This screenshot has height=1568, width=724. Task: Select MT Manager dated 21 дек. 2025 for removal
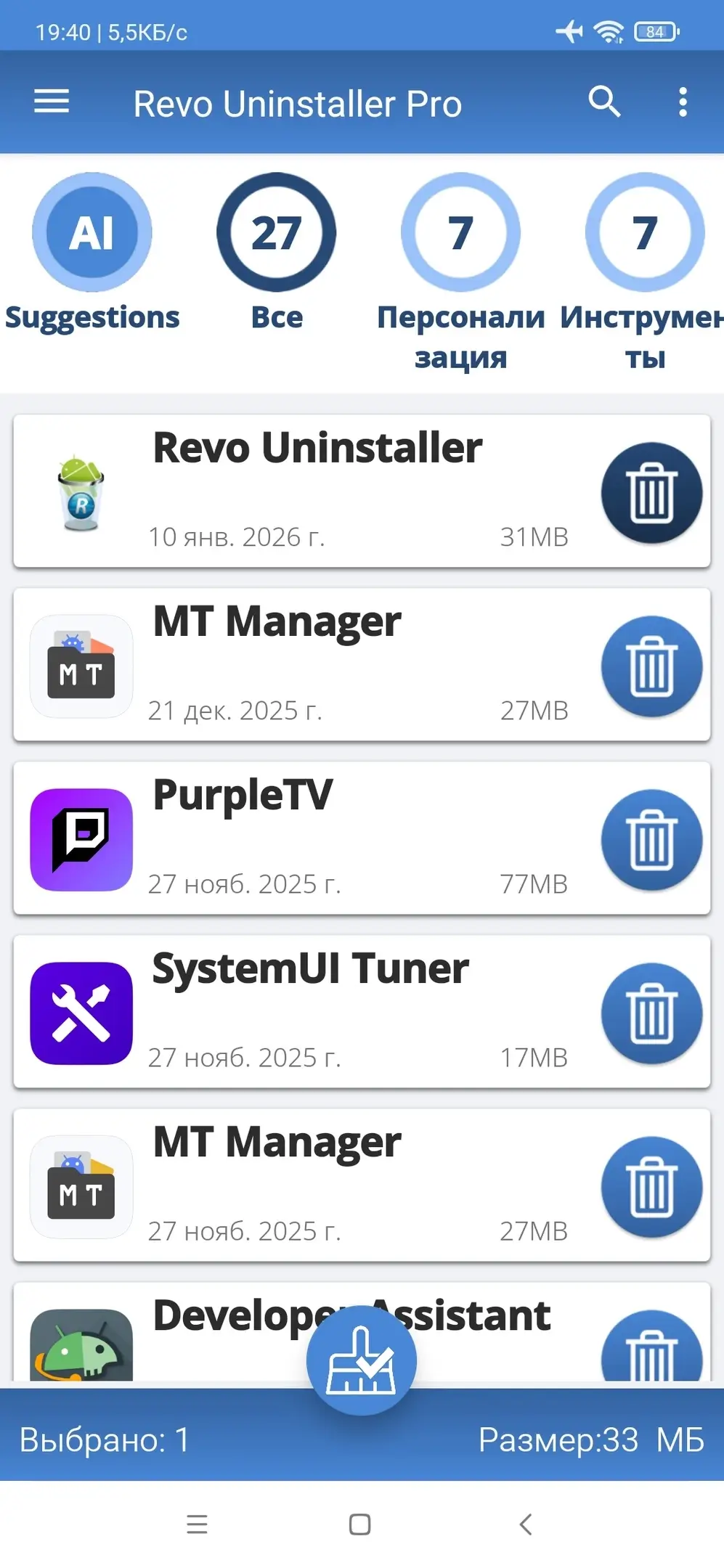pos(651,666)
